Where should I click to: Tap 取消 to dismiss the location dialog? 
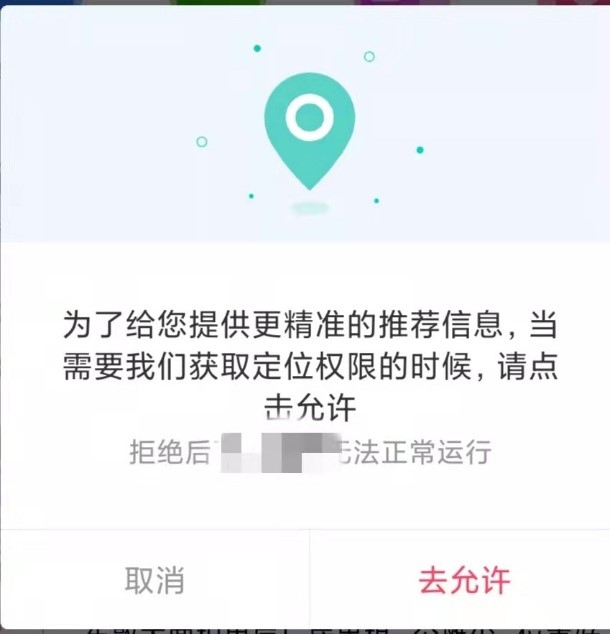(x=154, y=580)
